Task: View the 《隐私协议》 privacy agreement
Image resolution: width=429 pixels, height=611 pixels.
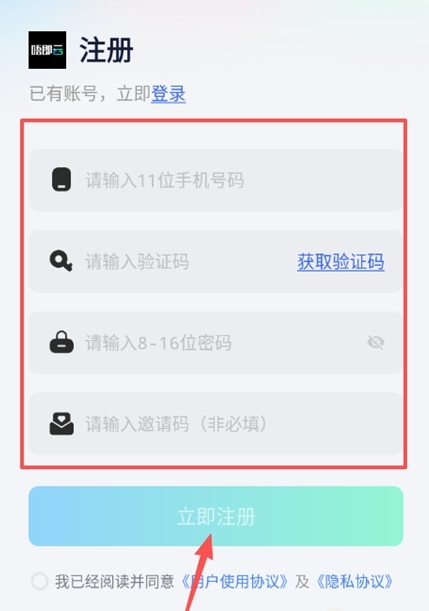Action: pos(355,581)
